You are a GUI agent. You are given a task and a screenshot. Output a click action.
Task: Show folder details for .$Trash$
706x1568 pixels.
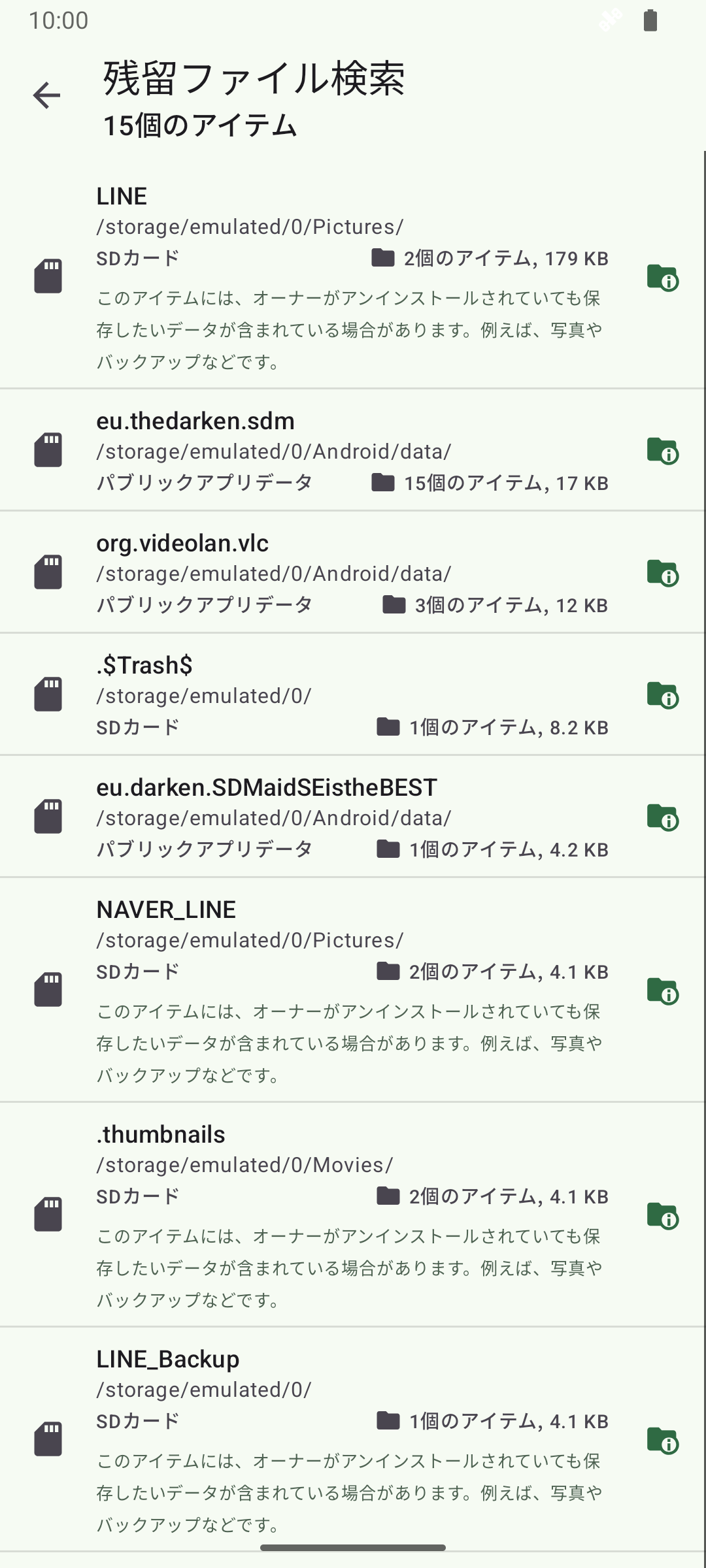[662, 694]
